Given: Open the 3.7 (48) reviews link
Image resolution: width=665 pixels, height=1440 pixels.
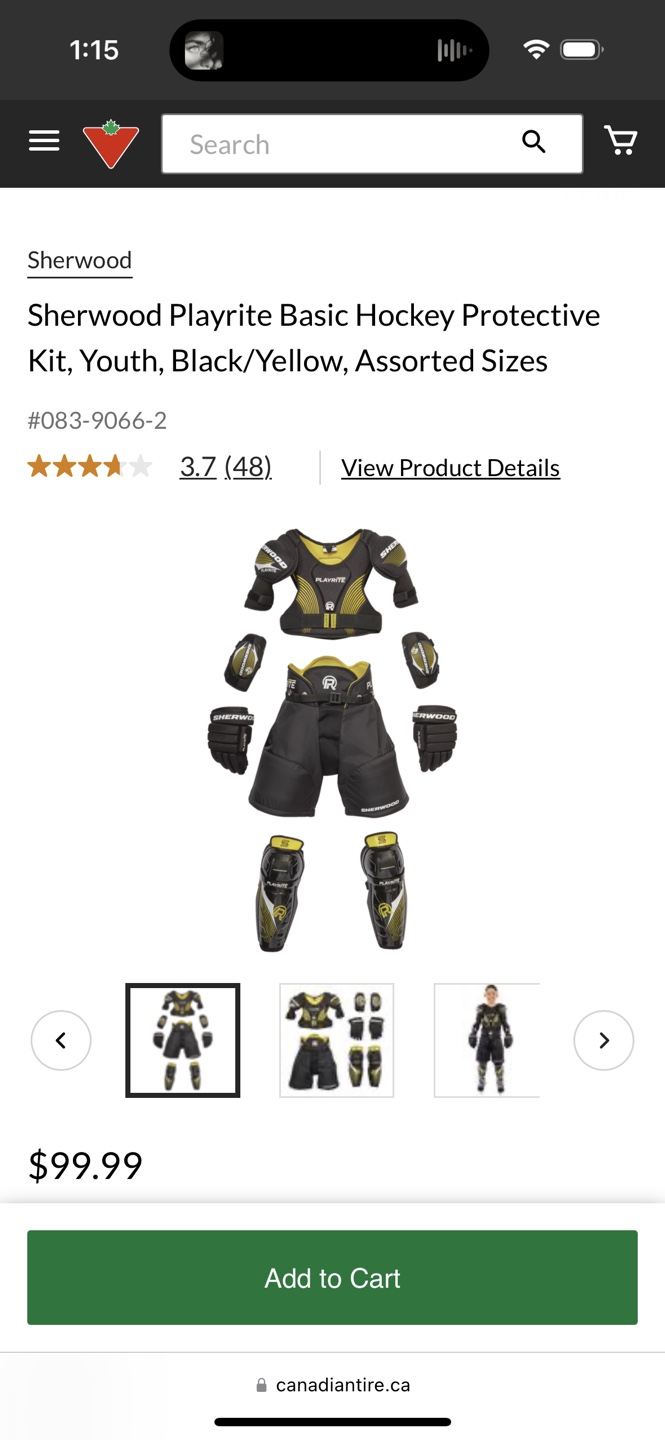Looking at the screenshot, I should [225, 467].
